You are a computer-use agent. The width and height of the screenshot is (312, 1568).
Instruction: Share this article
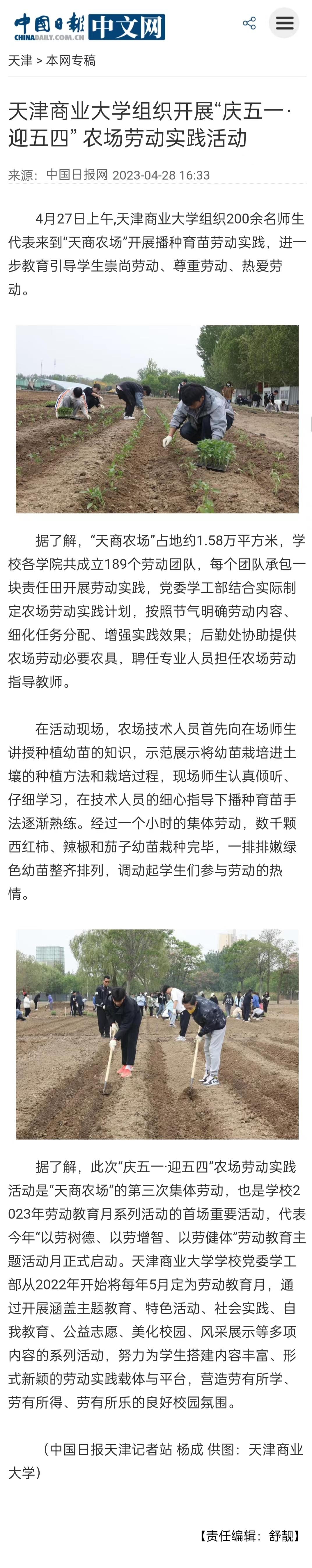tap(249, 24)
